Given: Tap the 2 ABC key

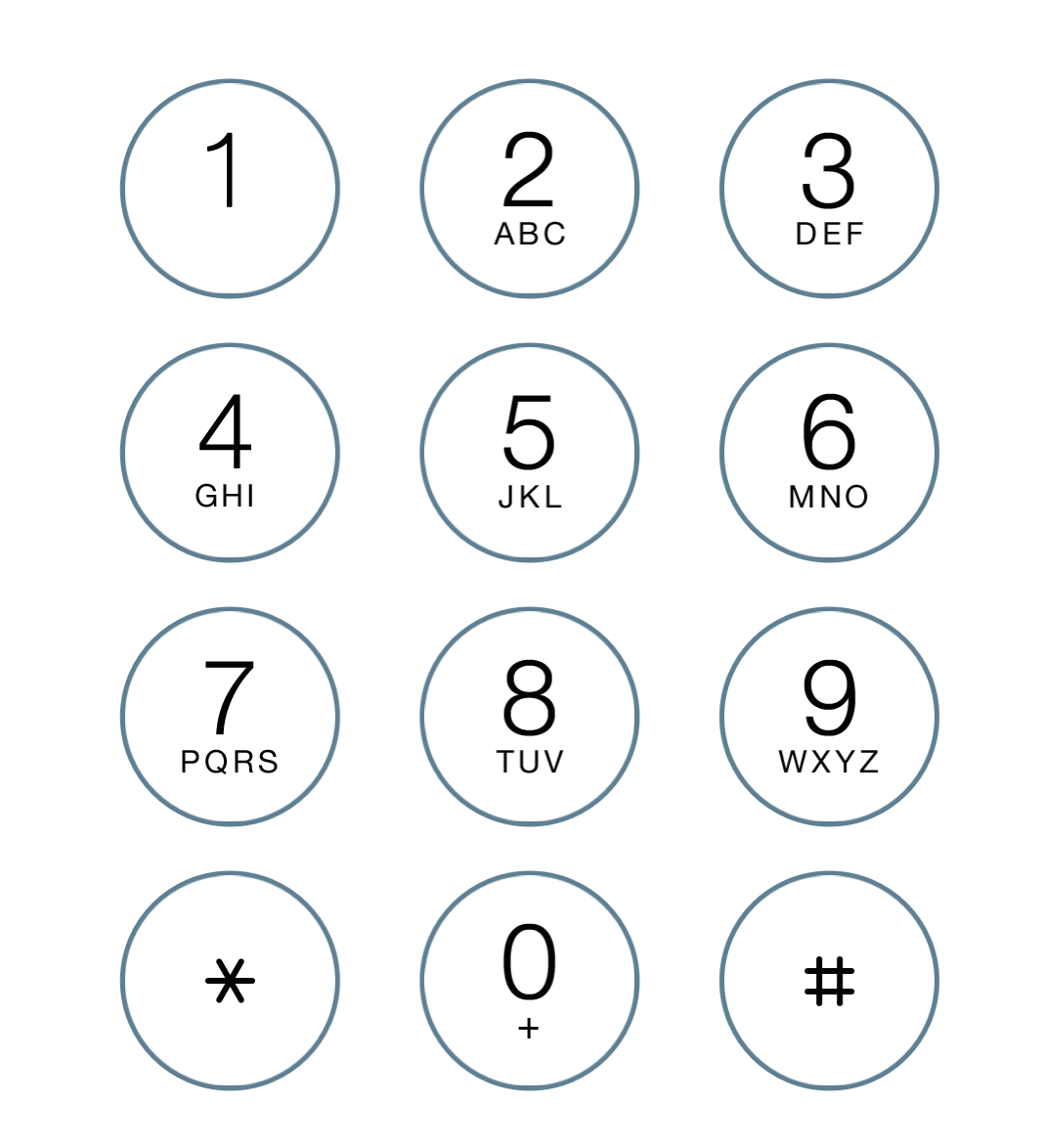Looking at the screenshot, I should pos(530,188).
